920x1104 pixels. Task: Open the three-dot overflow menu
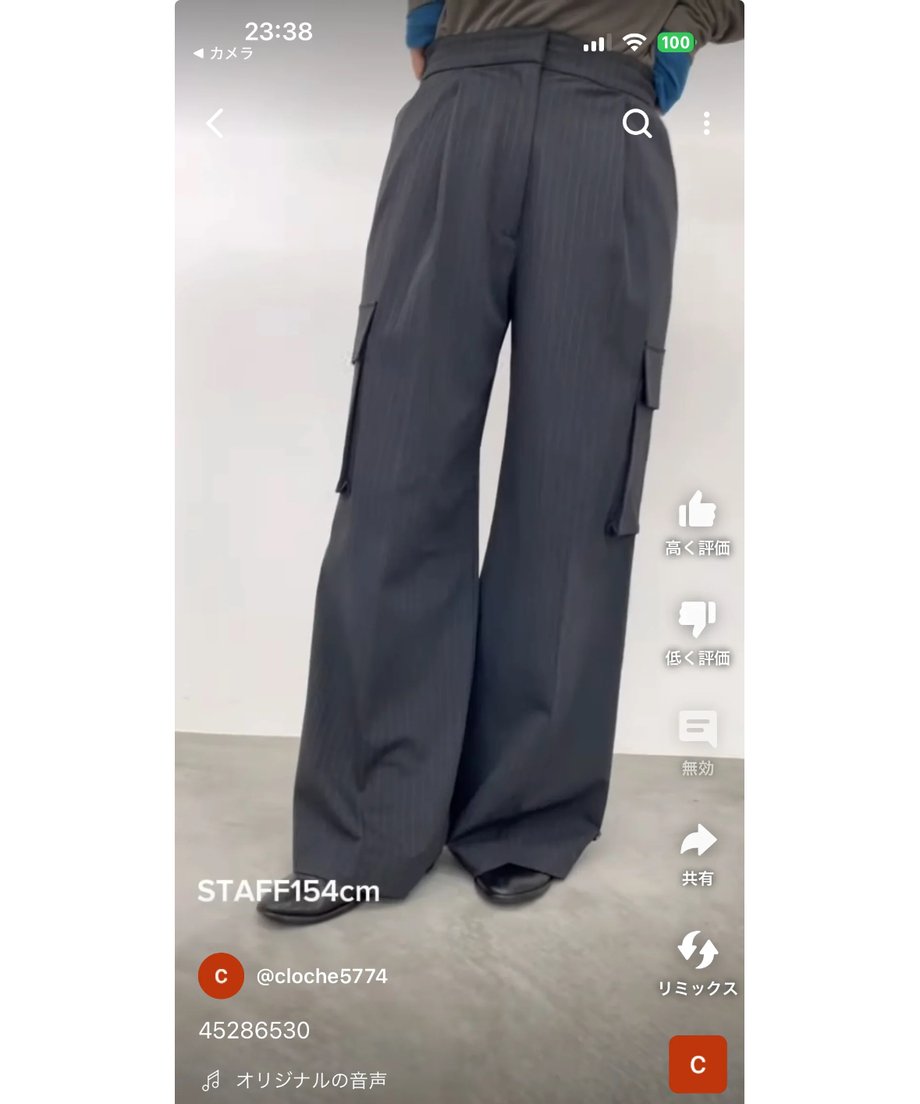click(706, 124)
